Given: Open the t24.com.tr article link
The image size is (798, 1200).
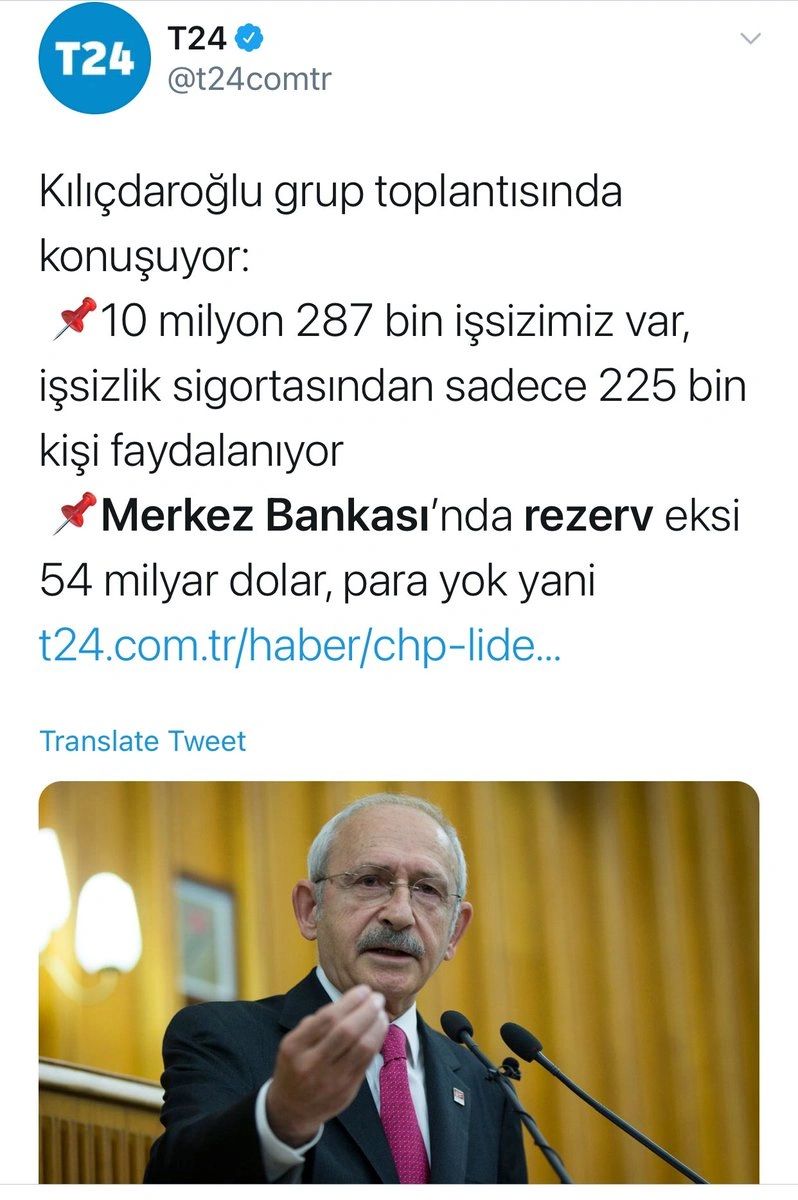Looking at the screenshot, I should tap(300, 645).
